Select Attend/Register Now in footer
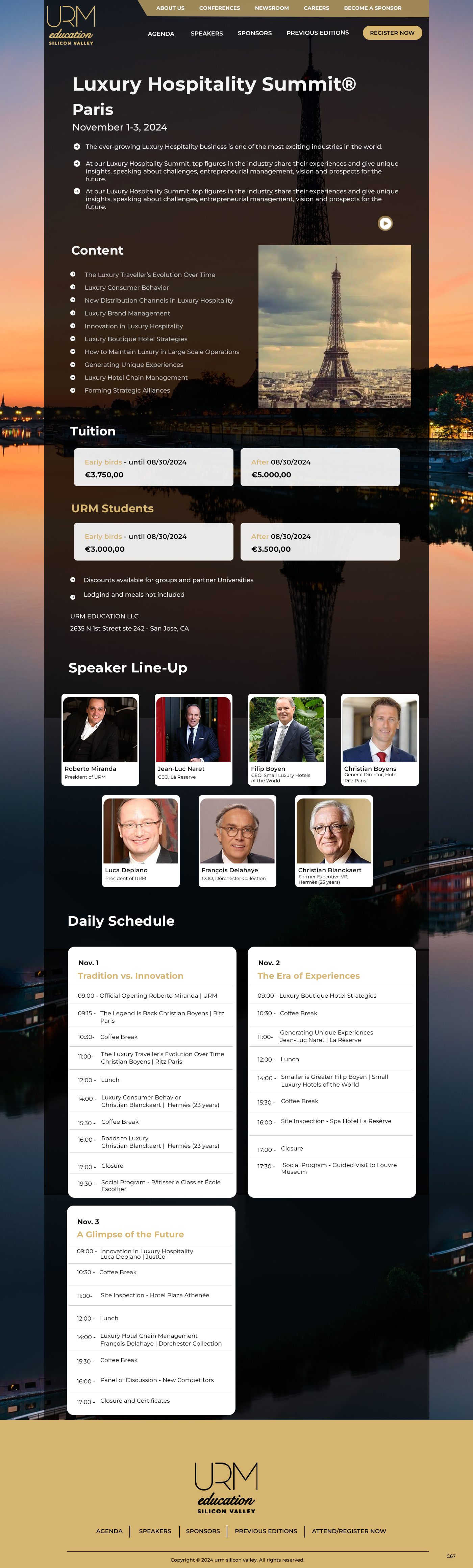 pos(349,1531)
